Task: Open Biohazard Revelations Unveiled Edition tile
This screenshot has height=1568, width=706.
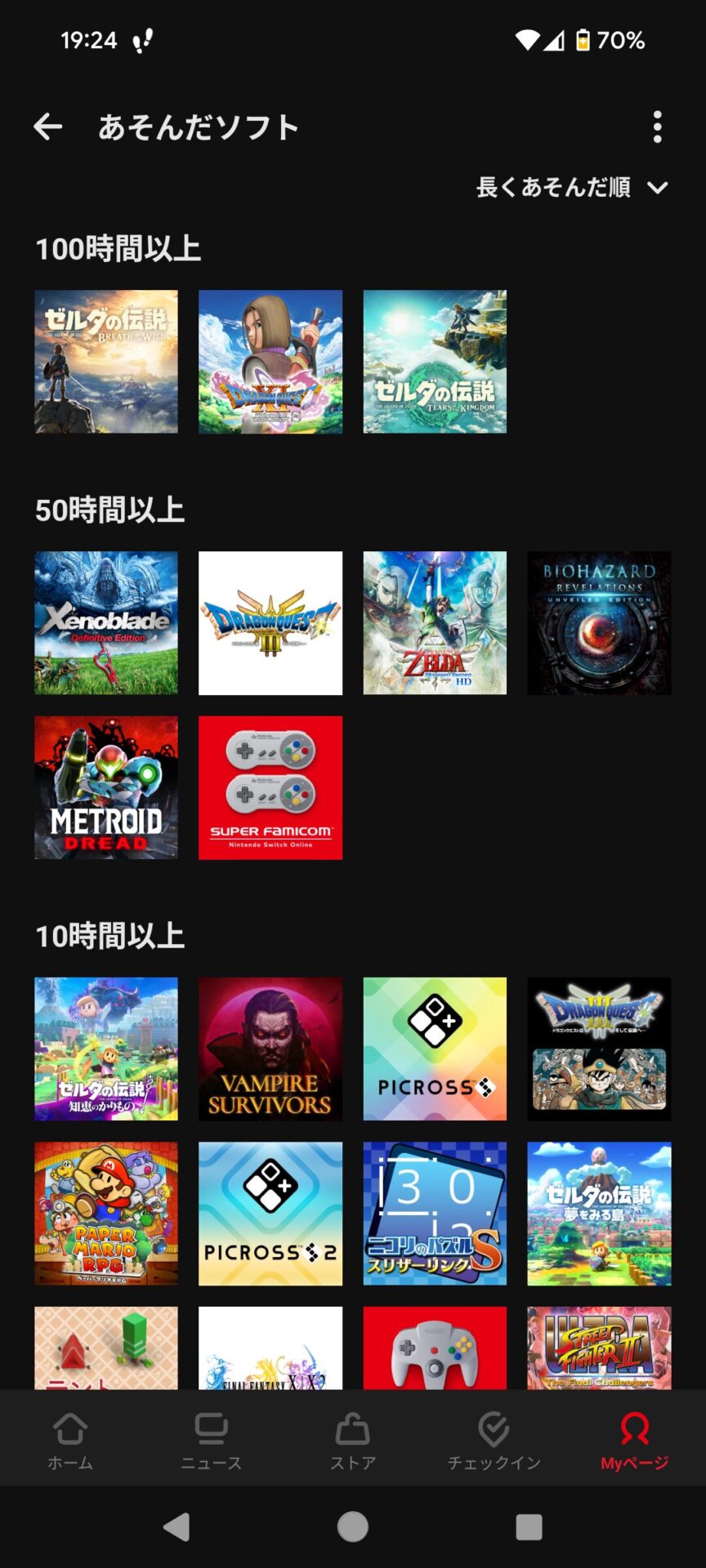Action: pos(599,623)
